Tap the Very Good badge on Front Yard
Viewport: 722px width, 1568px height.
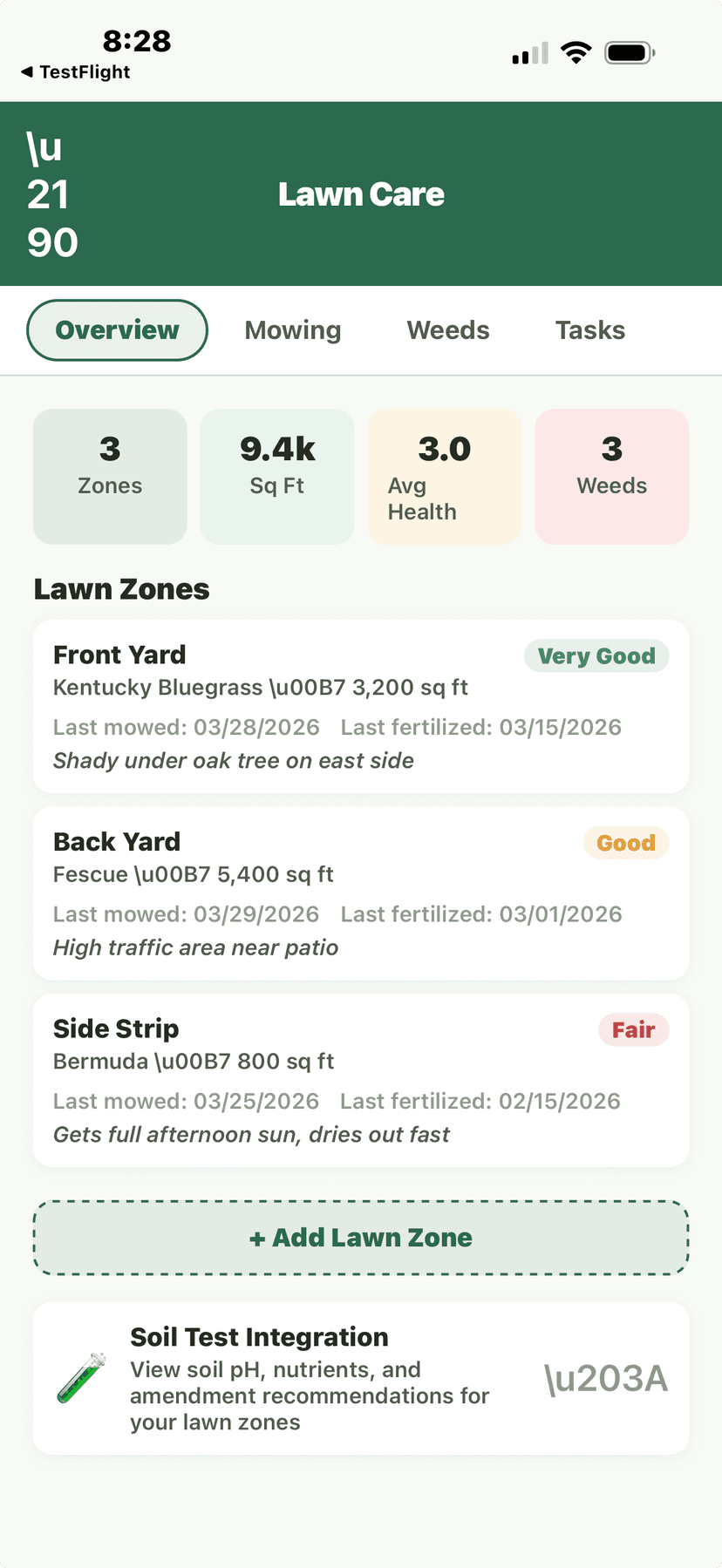[596, 655]
